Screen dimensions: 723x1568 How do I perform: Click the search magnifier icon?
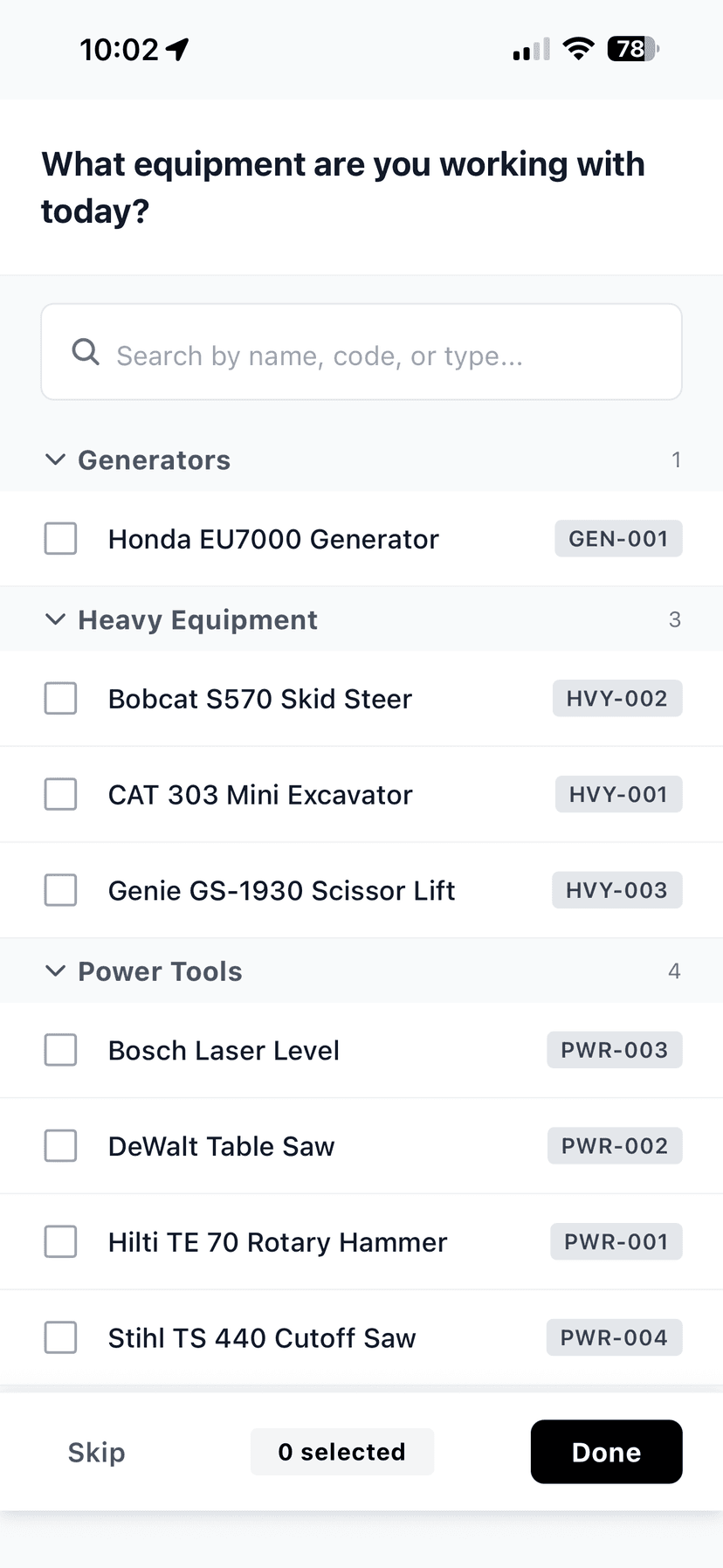85,352
